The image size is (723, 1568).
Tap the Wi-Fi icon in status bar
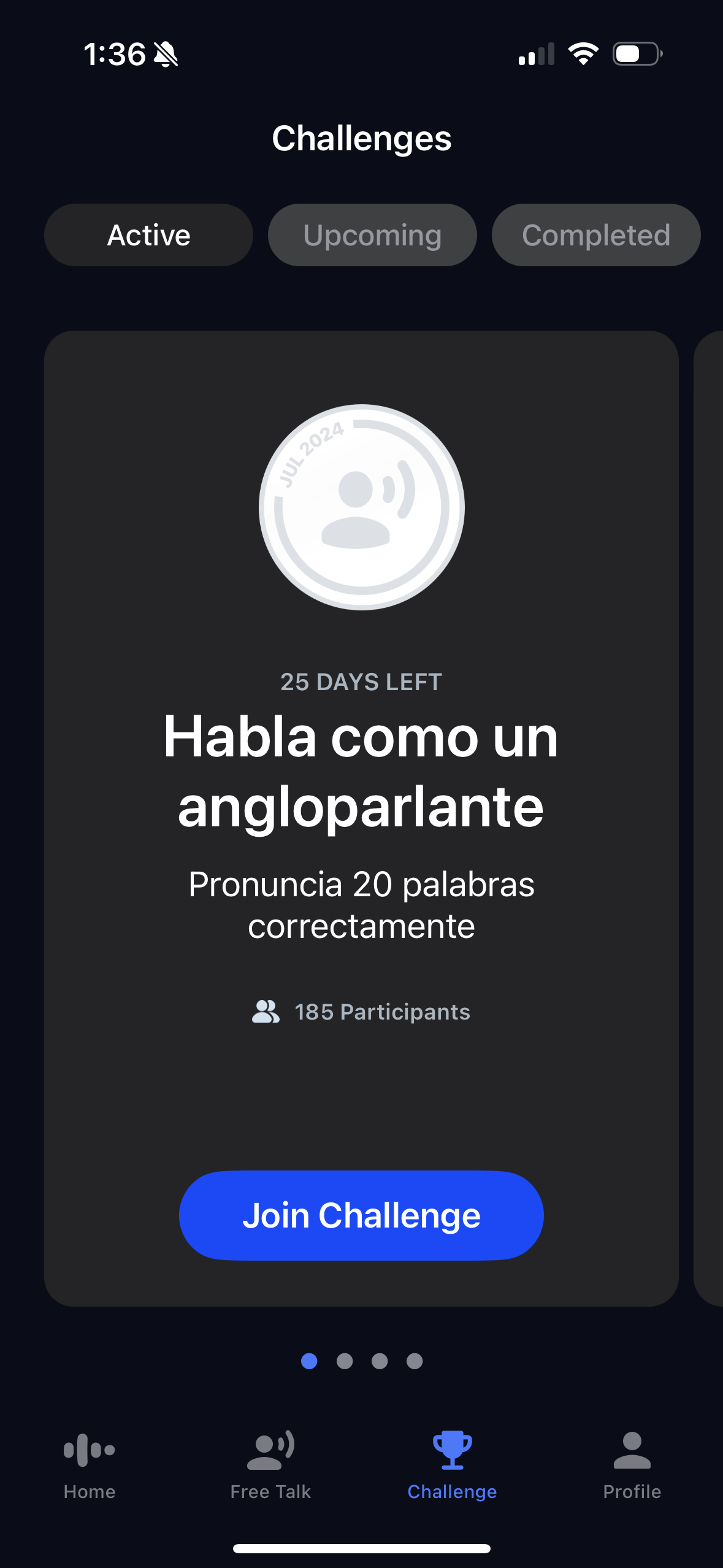pyautogui.click(x=583, y=54)
